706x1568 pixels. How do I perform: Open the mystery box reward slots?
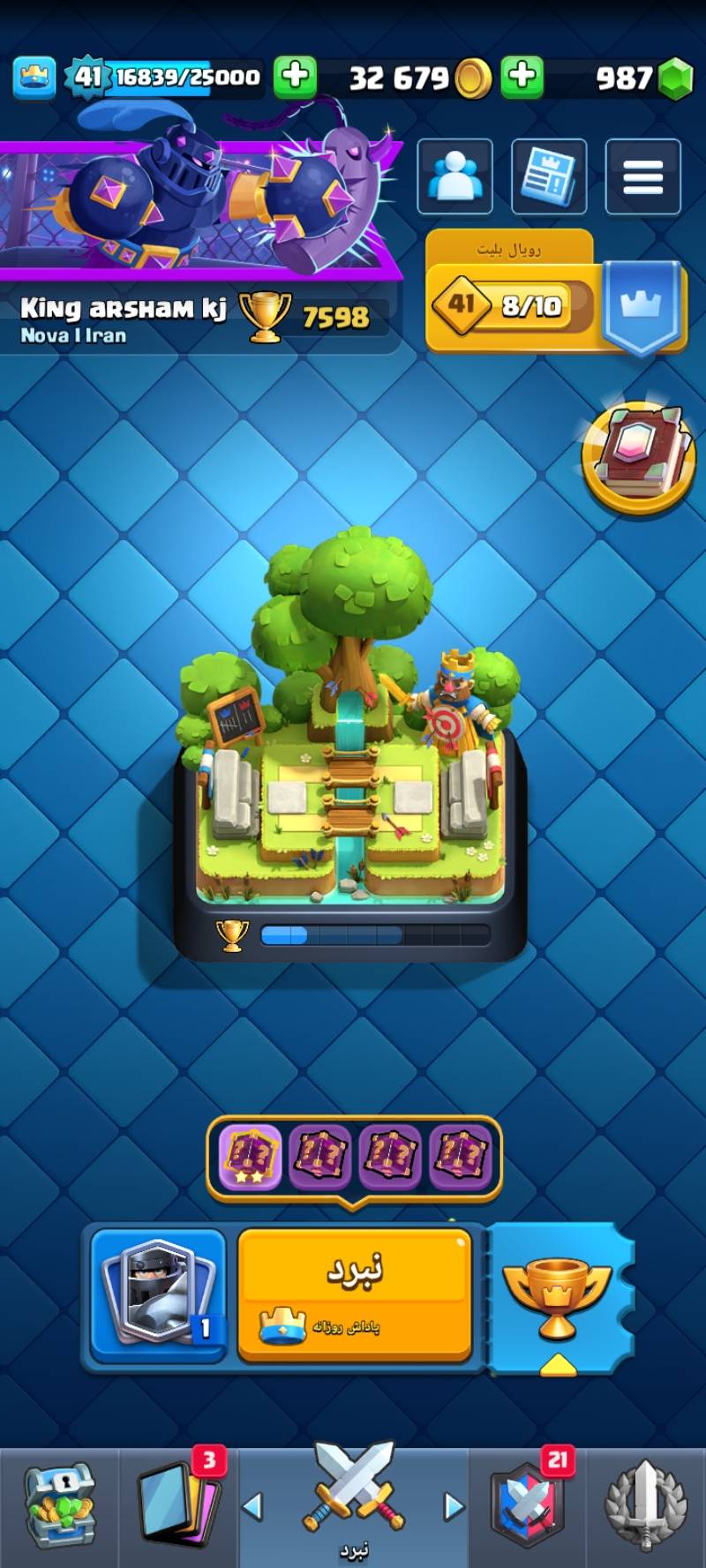tap(354, 1156)
